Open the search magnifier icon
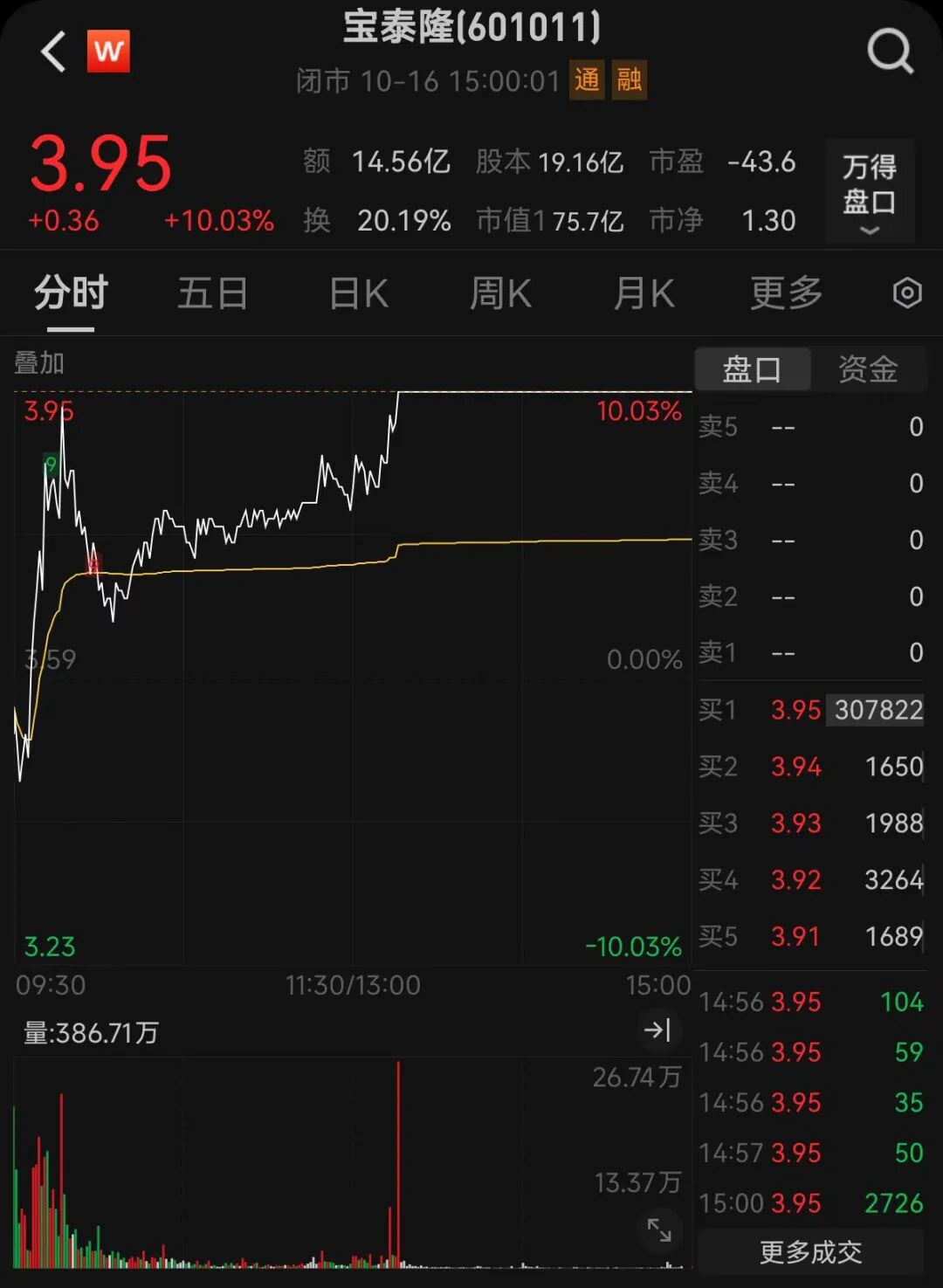 (890, 52)
